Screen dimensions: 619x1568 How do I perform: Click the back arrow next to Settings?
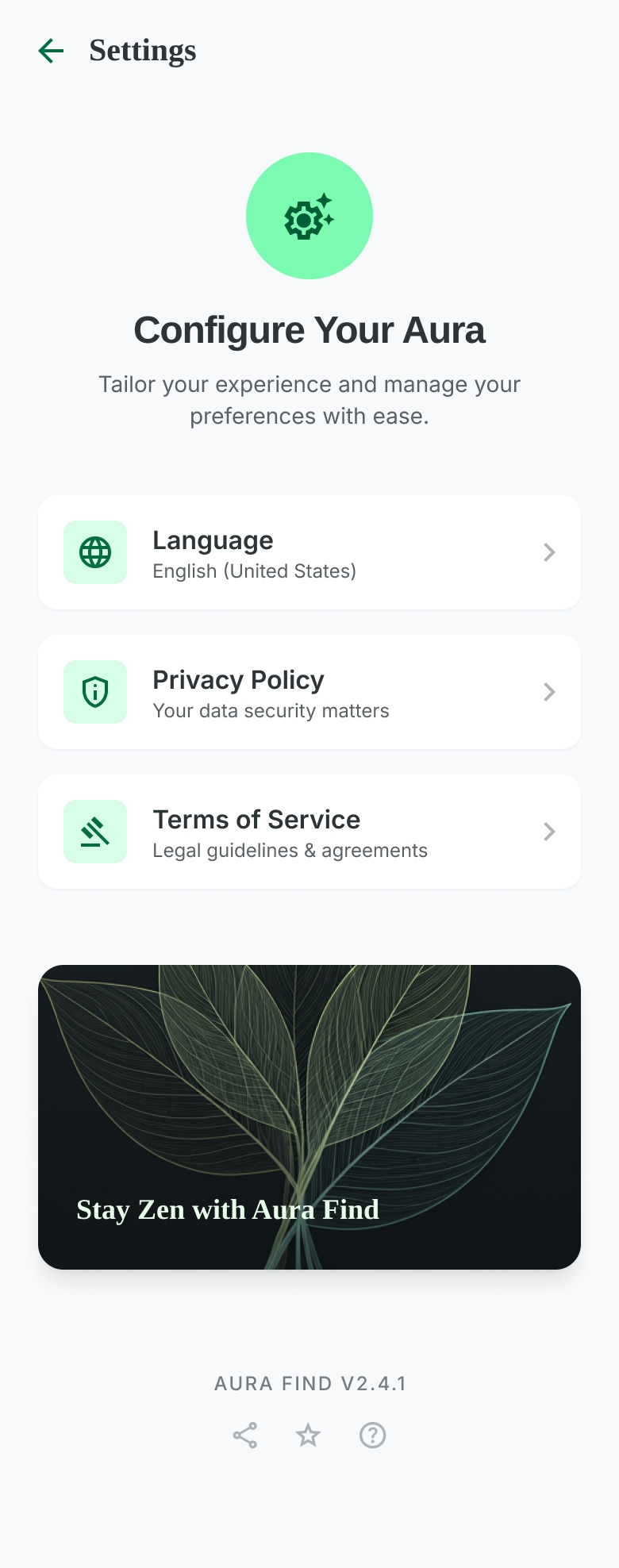click(50, 50)
